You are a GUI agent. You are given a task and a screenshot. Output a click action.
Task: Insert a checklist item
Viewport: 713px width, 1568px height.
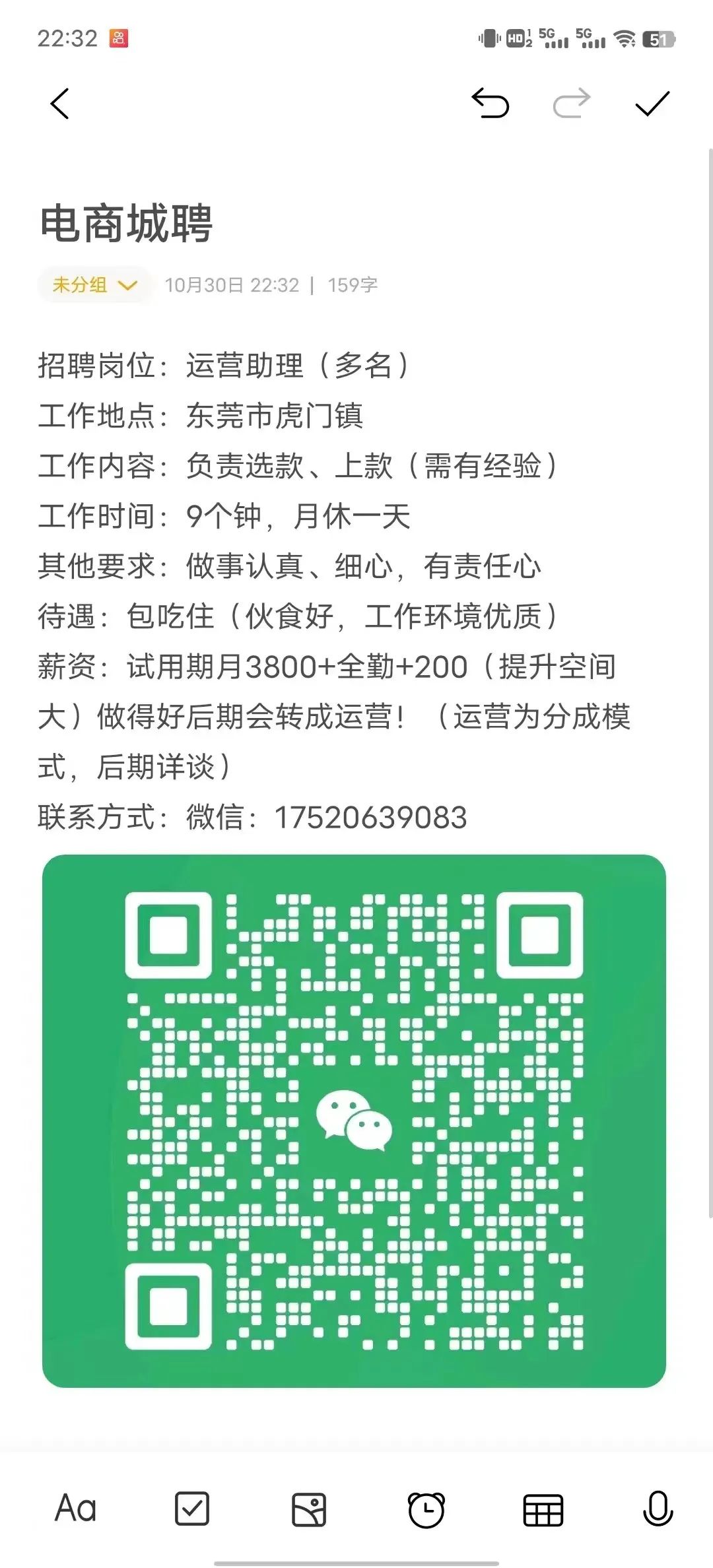[192, 1509]
